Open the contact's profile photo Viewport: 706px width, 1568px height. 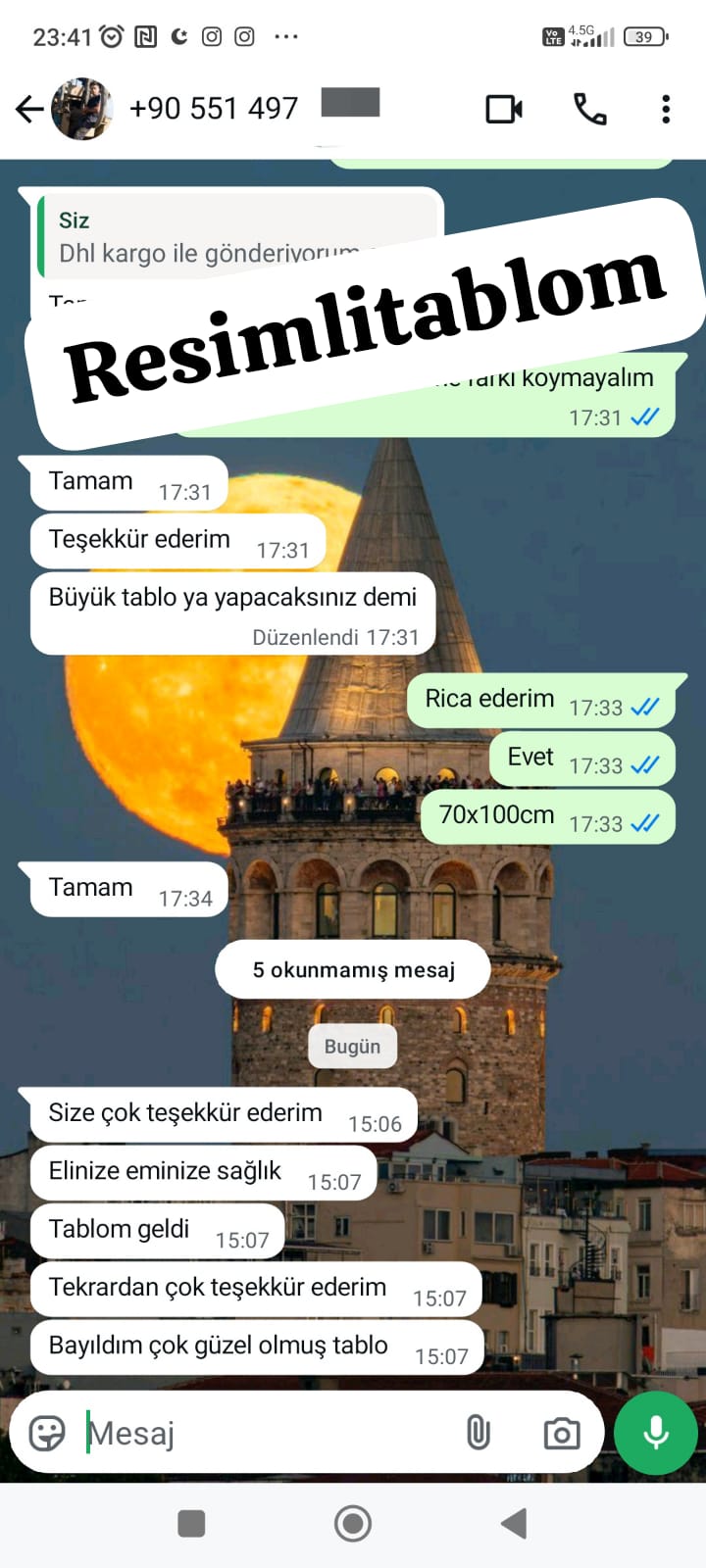pos(82,109)
